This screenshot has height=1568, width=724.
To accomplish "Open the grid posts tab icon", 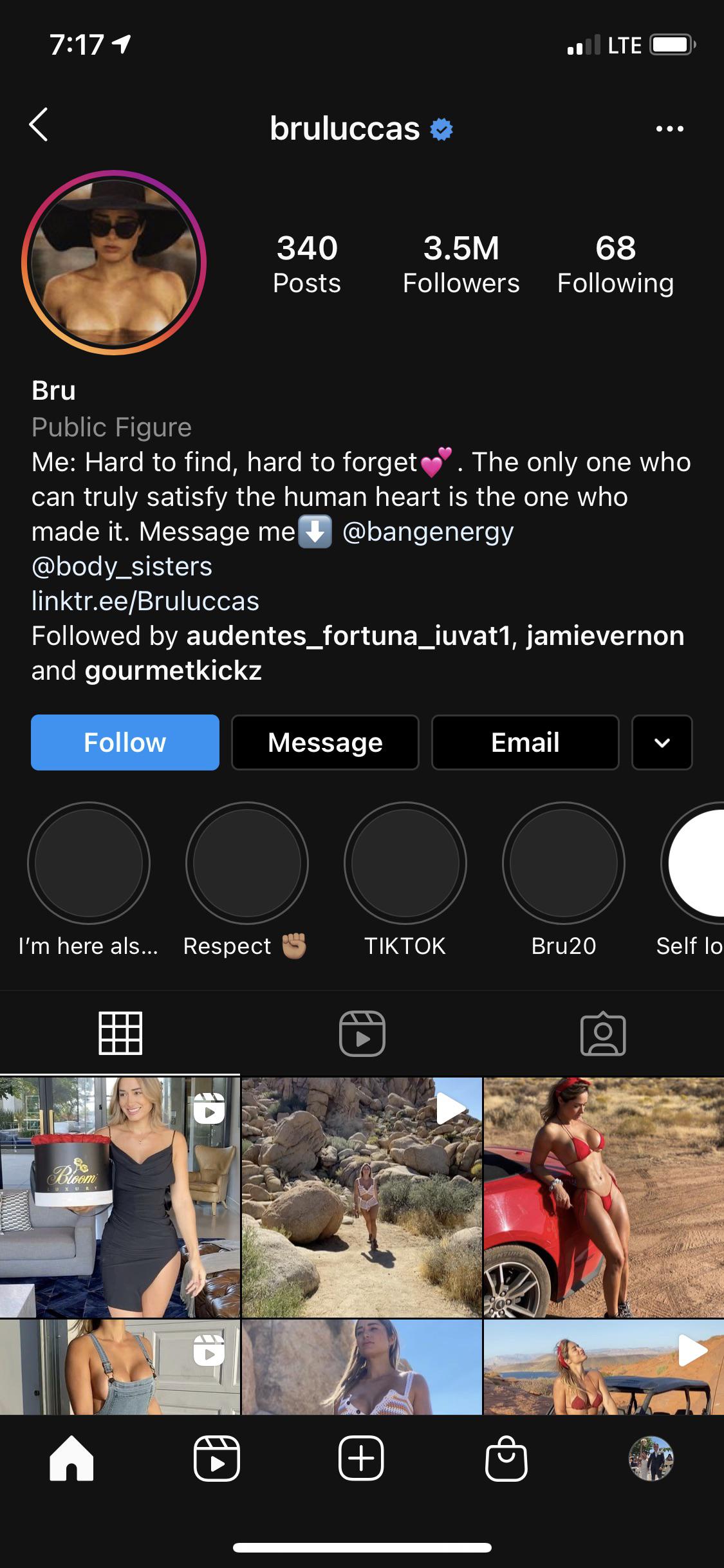I will pos(122,1033).
